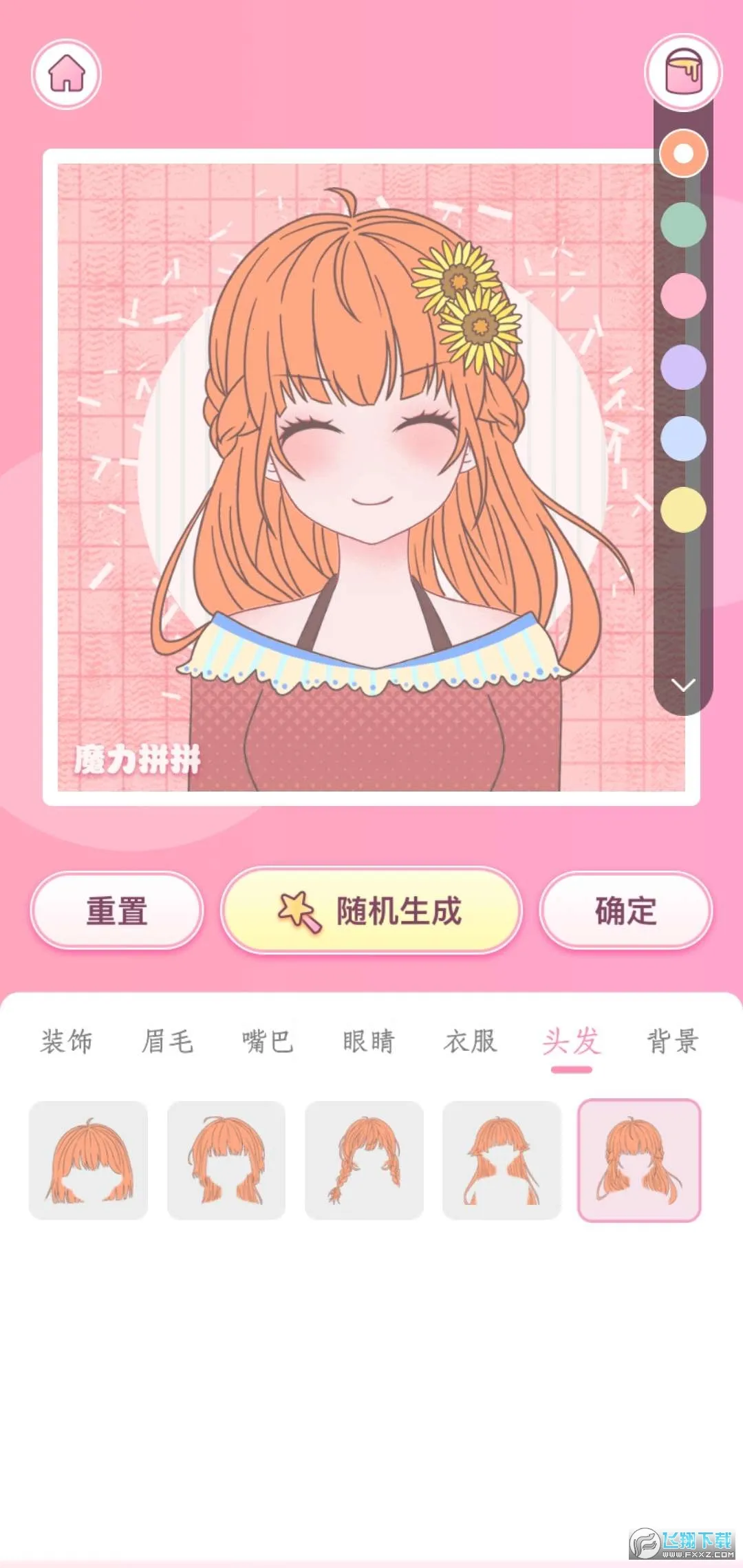Select the orange color swatch
Screen dimensions: 743x1568
(683, 153)
